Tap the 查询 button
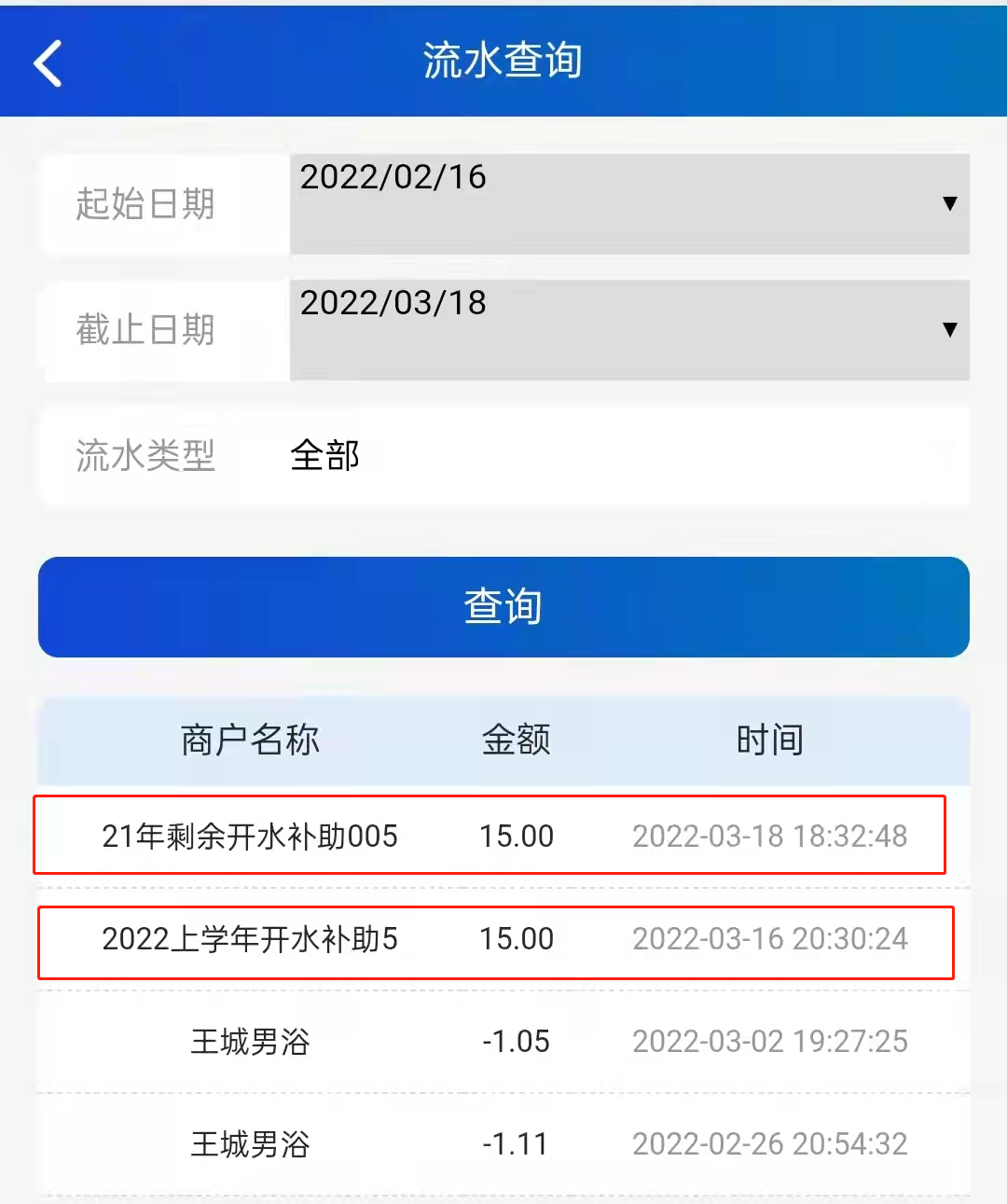The height and width of the screenshot is (1204, 1007). coord(504,607)
